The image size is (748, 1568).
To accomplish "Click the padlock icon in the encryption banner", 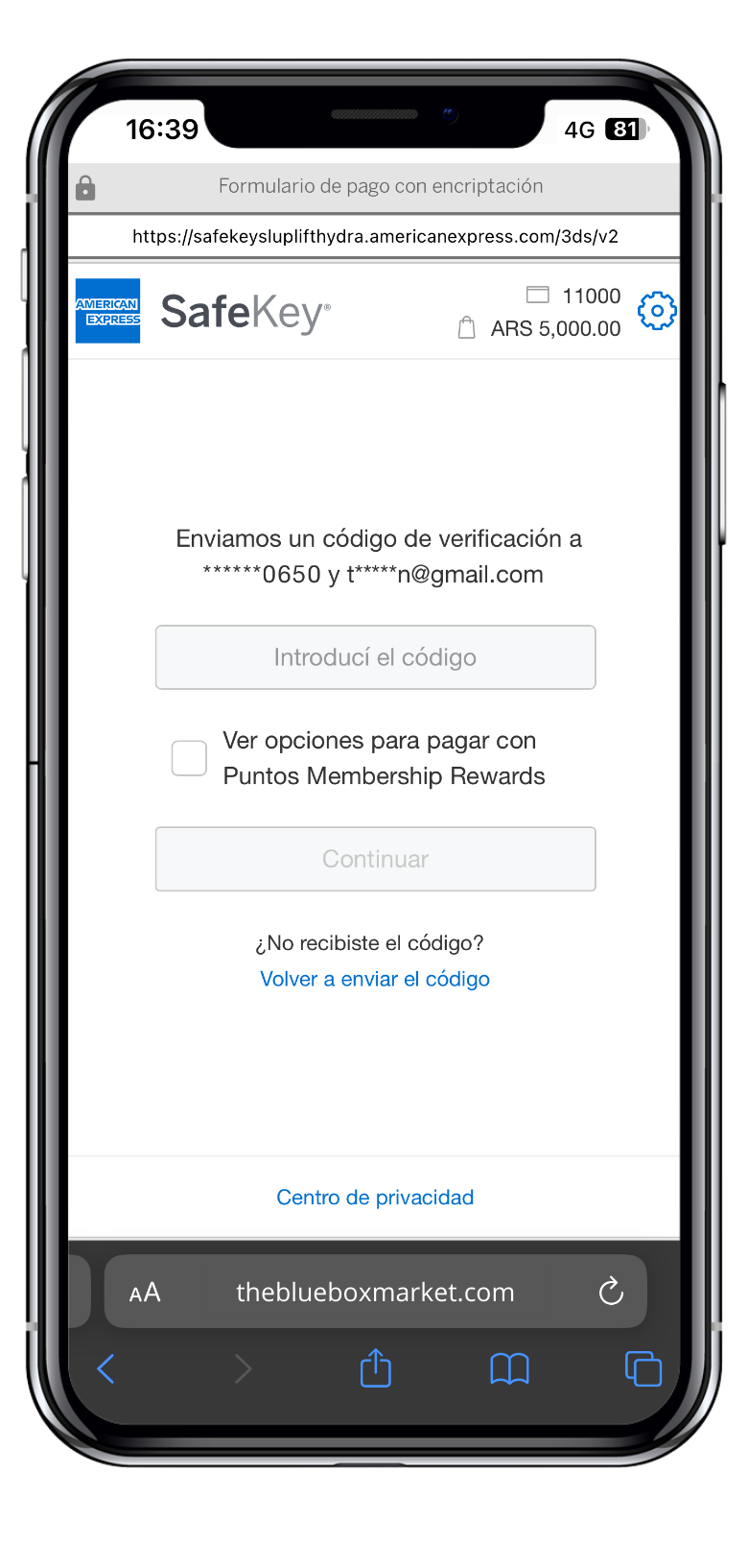I will pyautogui.click(x=85, y=186).
